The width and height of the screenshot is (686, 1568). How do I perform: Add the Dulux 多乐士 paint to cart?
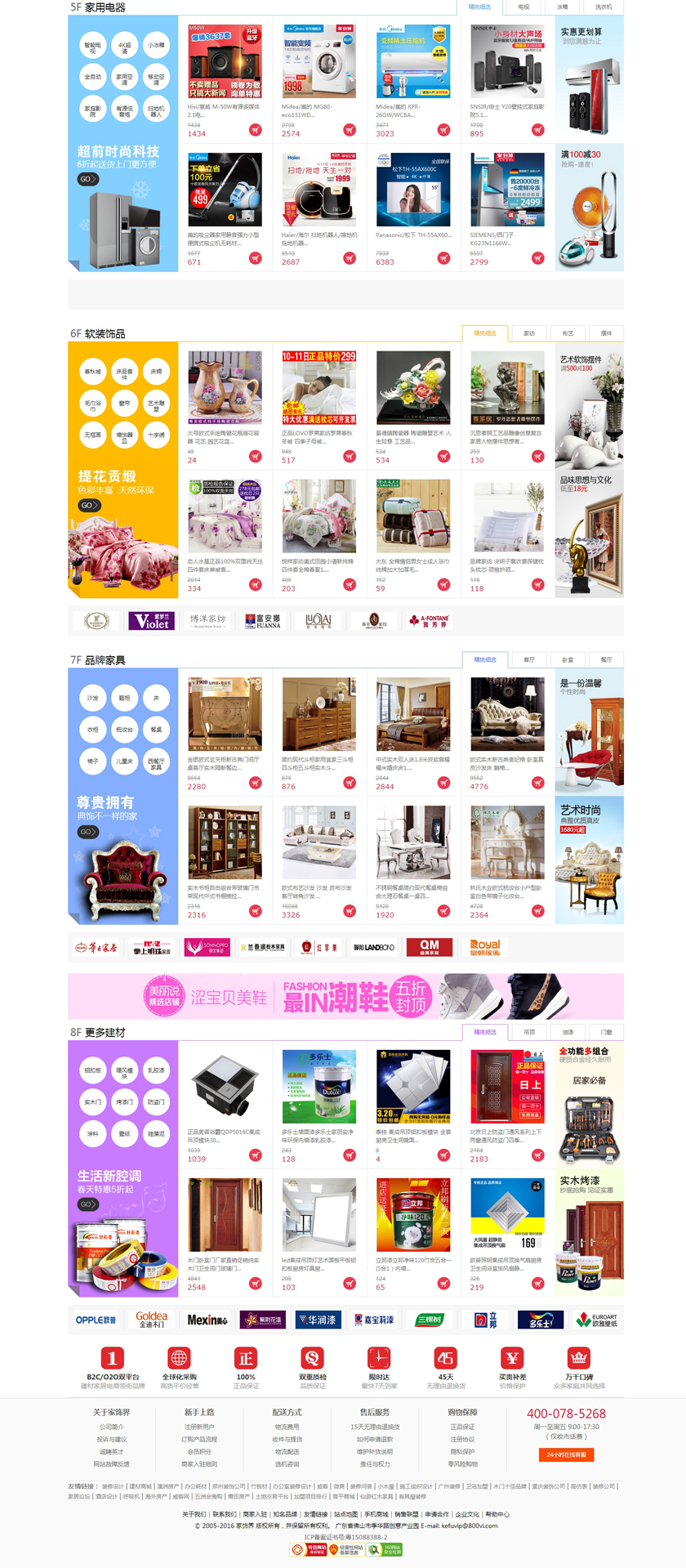350,1155
